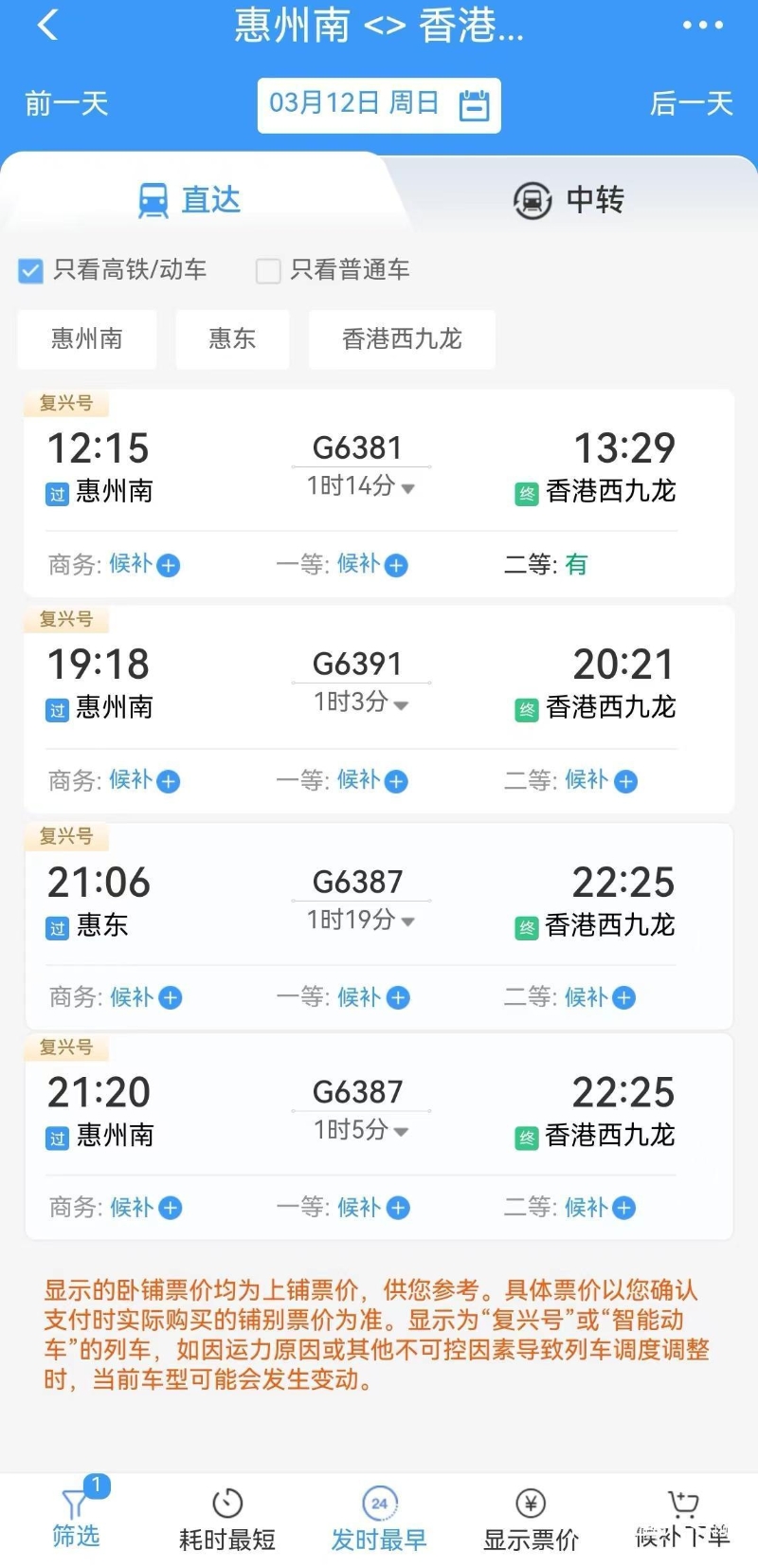
Task: Go to the previous day (前一天)
Action: click(x=66, y=103)
